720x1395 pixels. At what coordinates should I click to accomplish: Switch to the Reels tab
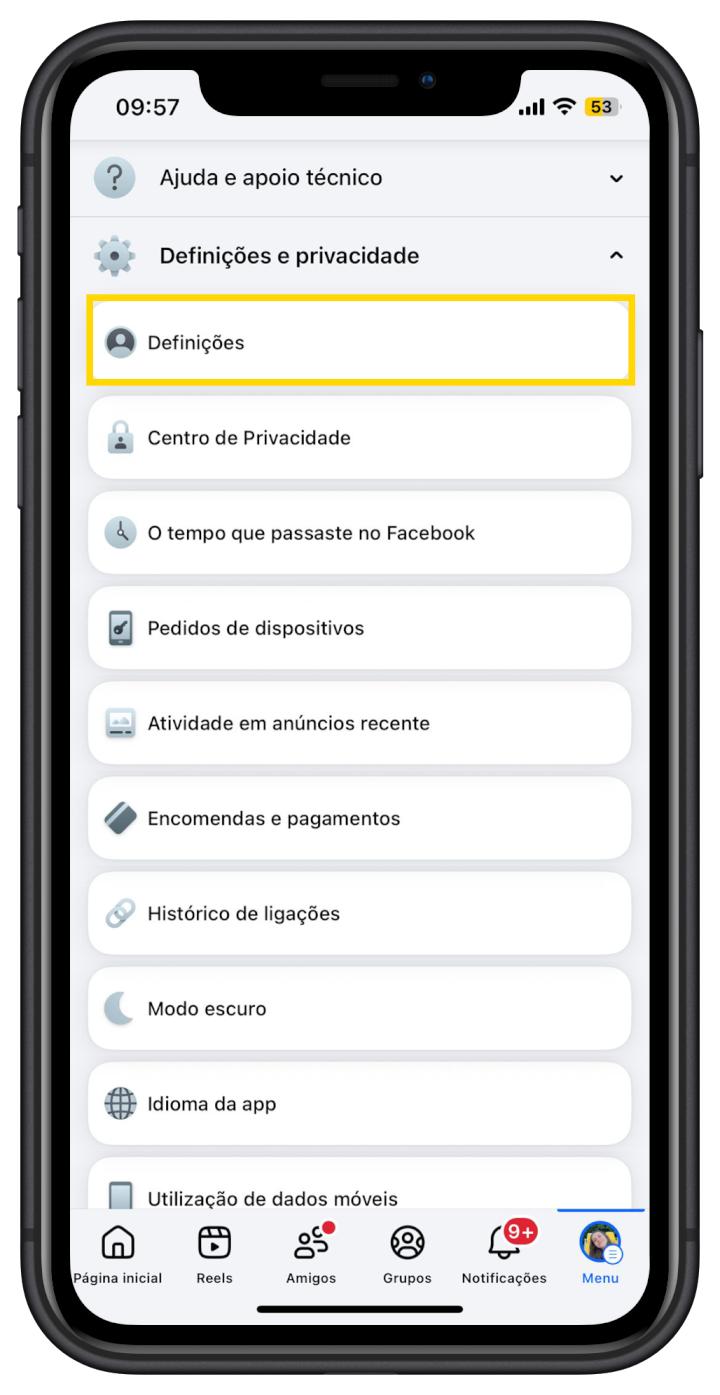pos(214,1254)
